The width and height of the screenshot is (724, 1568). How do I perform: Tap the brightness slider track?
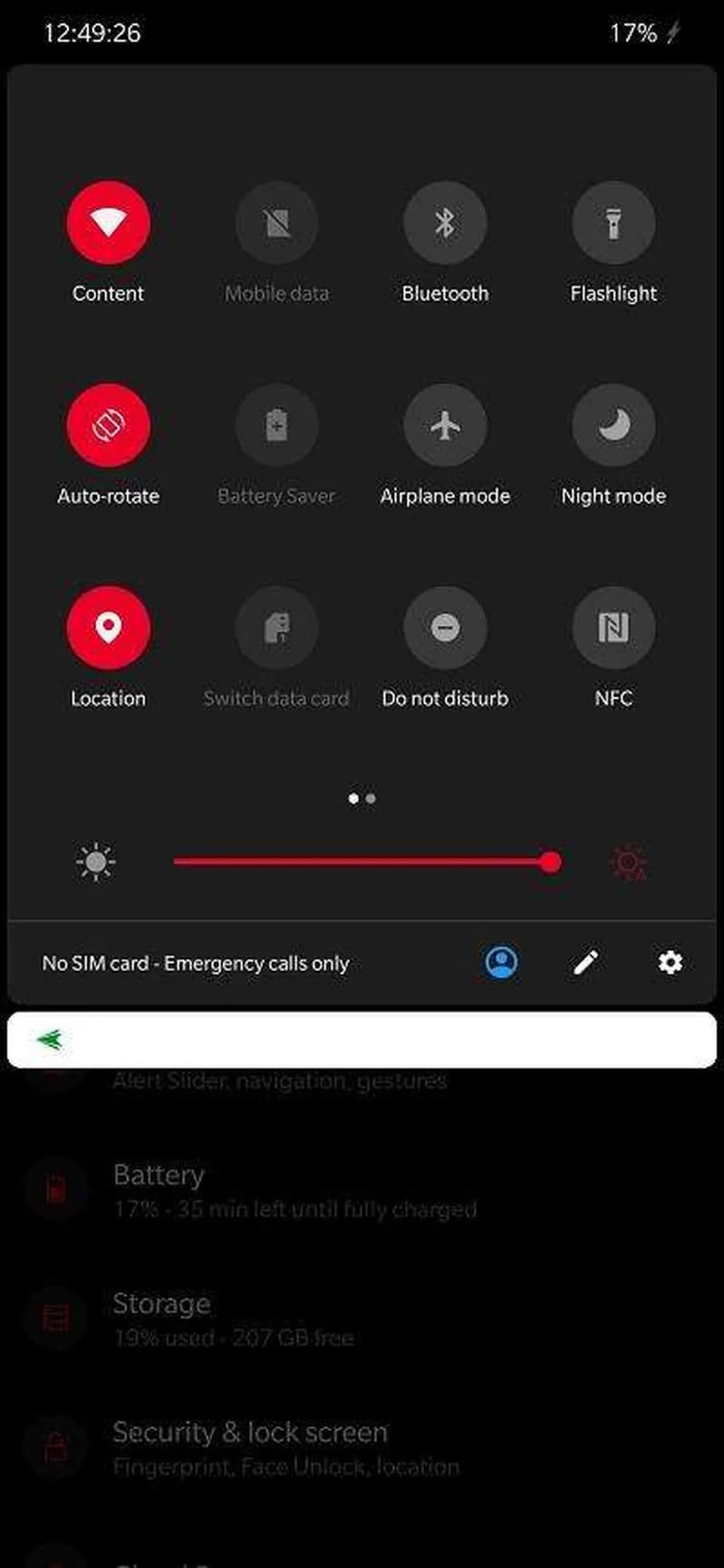(361, 861)
